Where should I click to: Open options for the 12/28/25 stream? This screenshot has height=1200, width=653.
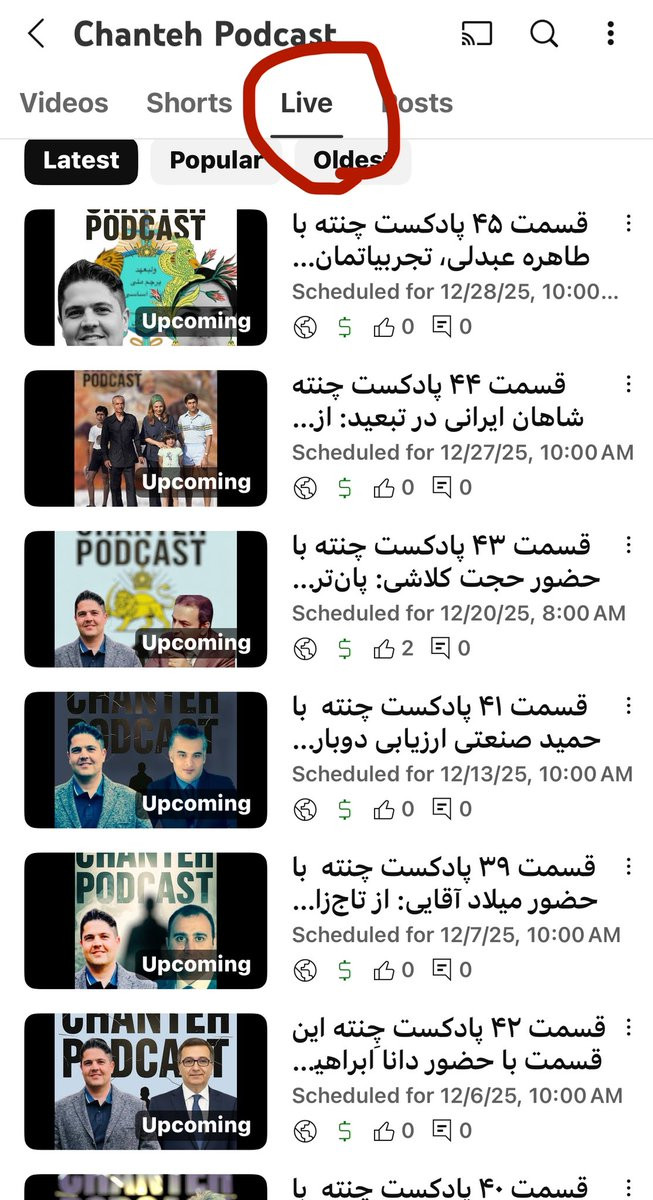click(x=628, y=222)
